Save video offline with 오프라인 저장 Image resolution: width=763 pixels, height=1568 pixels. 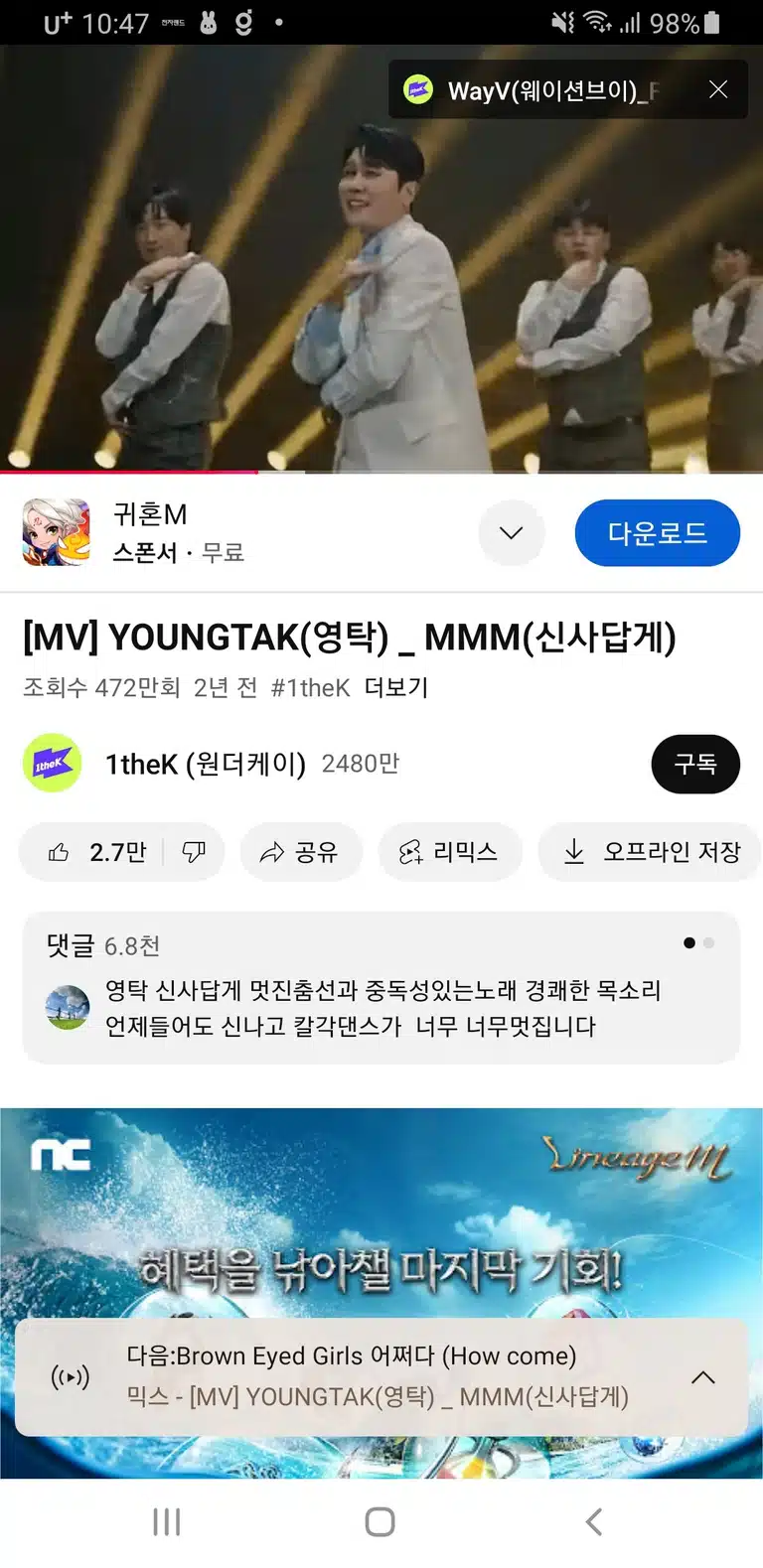point(652,852)
